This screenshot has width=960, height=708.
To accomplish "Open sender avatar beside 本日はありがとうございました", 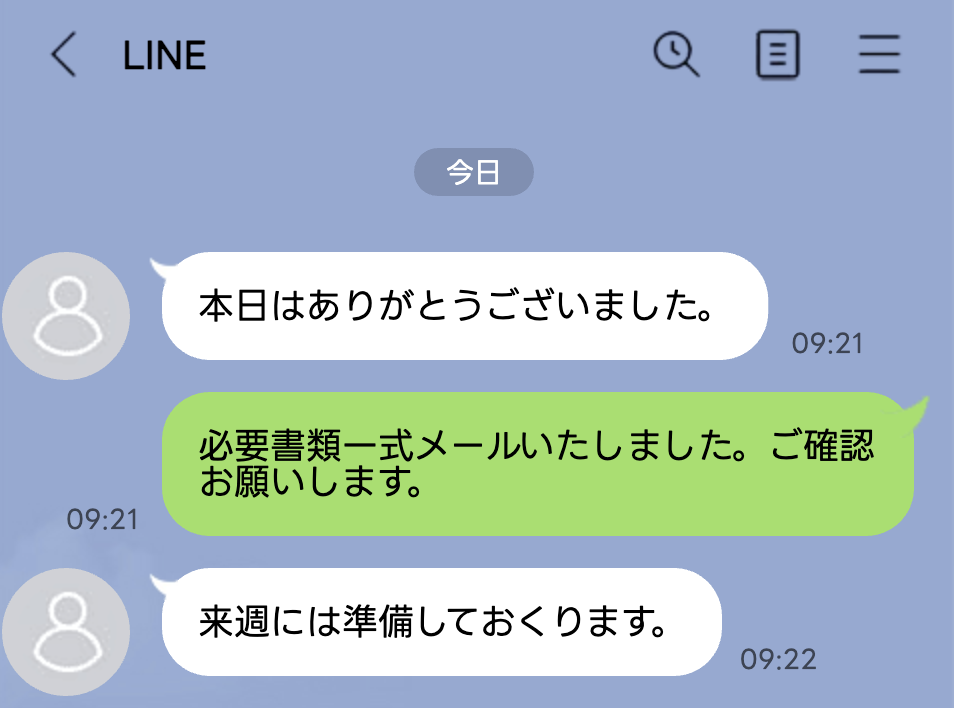I will [66, 316].
